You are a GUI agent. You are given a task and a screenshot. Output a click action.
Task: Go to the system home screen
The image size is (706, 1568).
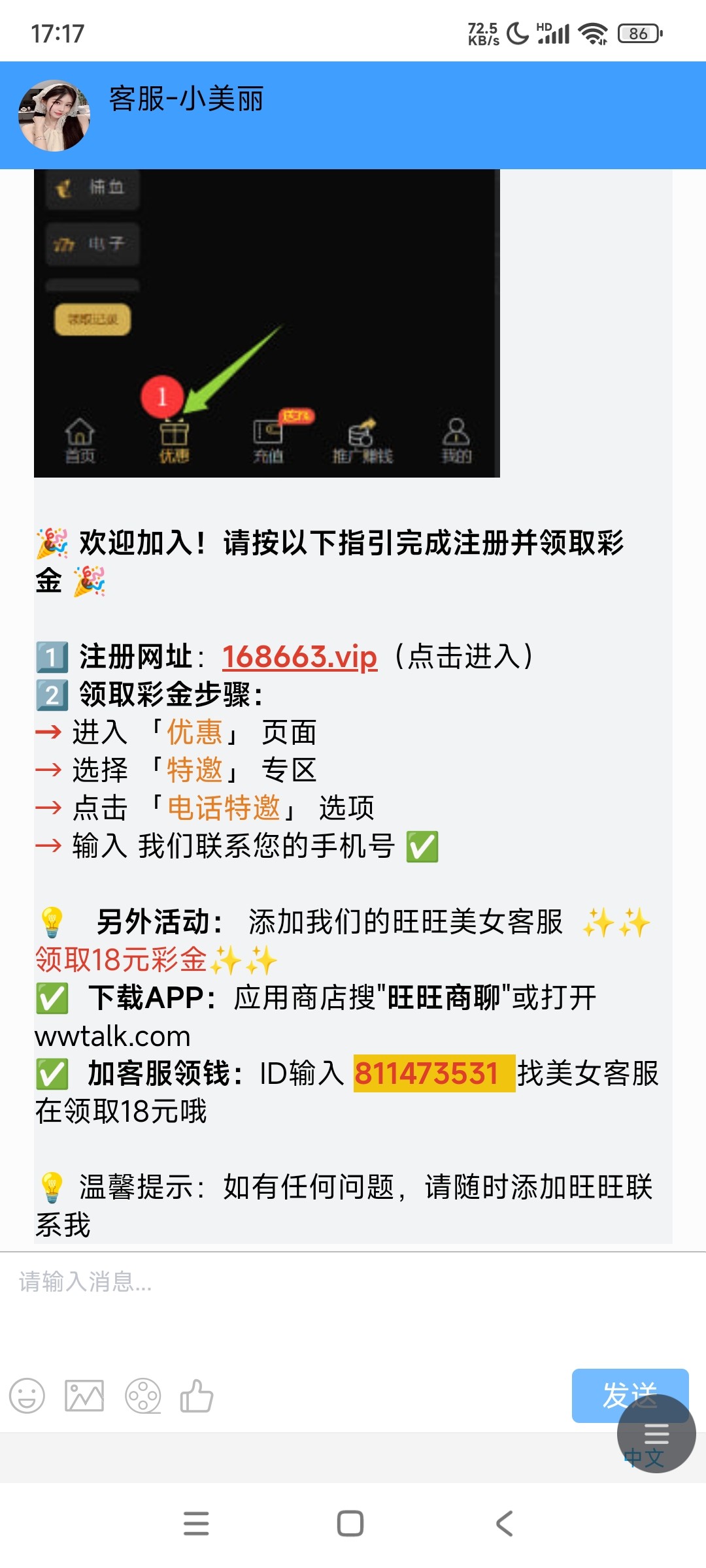point(350,1524)
